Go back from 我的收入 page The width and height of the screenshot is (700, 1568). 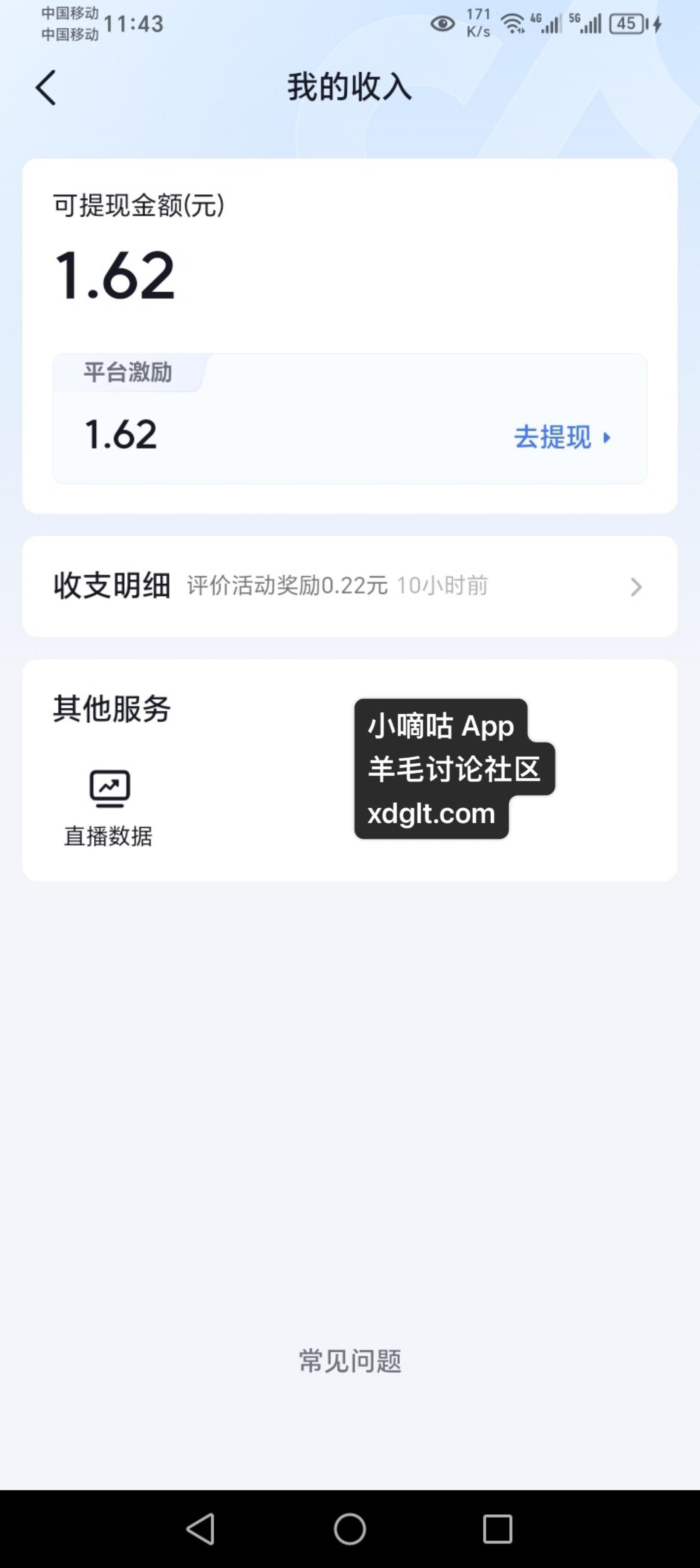[x=46, y=88]
